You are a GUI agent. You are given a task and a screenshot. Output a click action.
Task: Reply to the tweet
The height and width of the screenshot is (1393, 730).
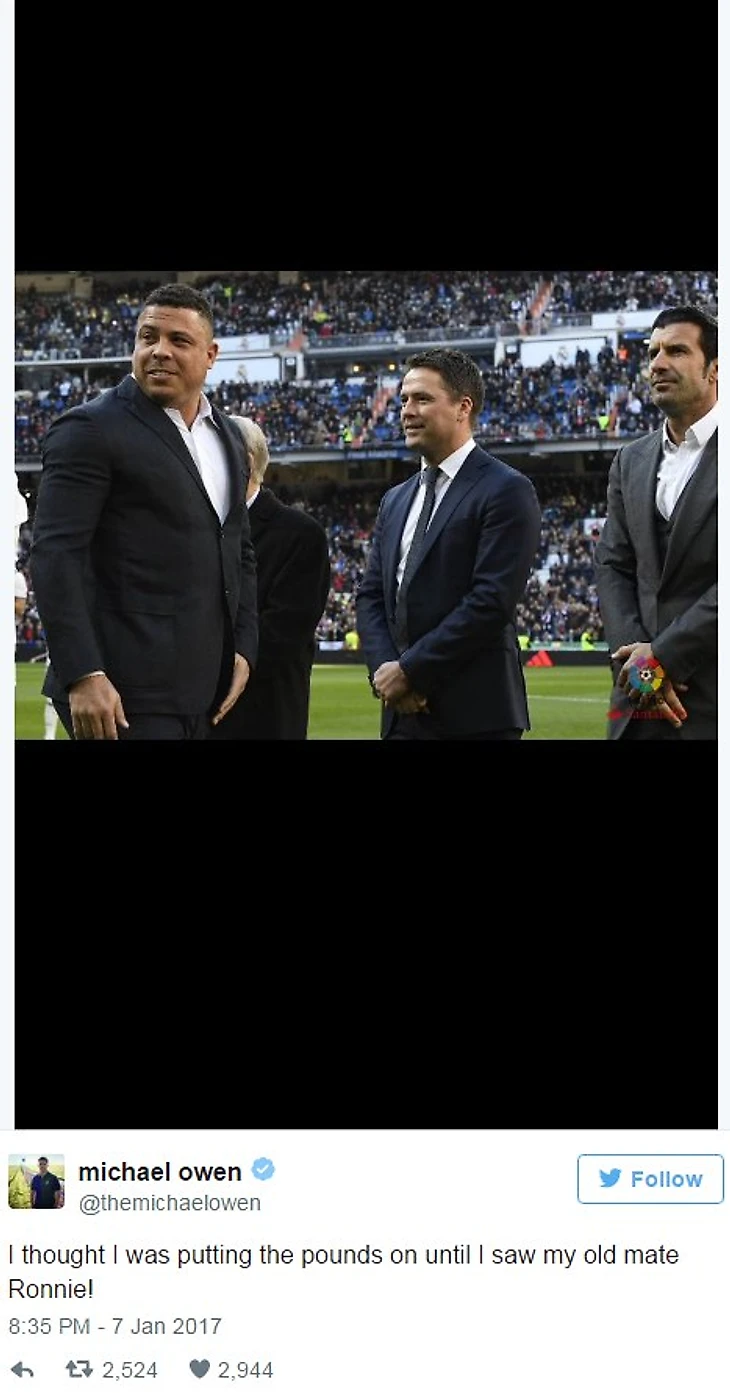[22, 1370]
